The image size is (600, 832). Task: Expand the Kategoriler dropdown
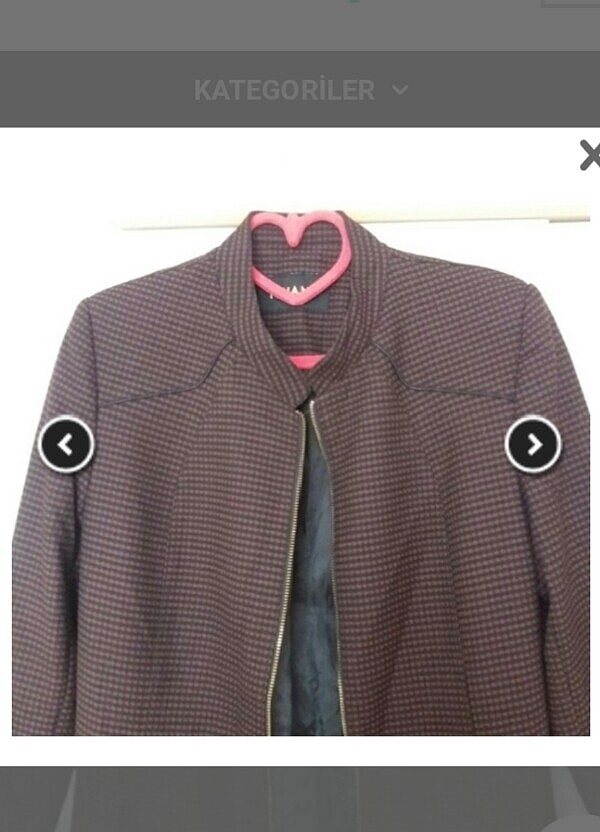(300, 90)
